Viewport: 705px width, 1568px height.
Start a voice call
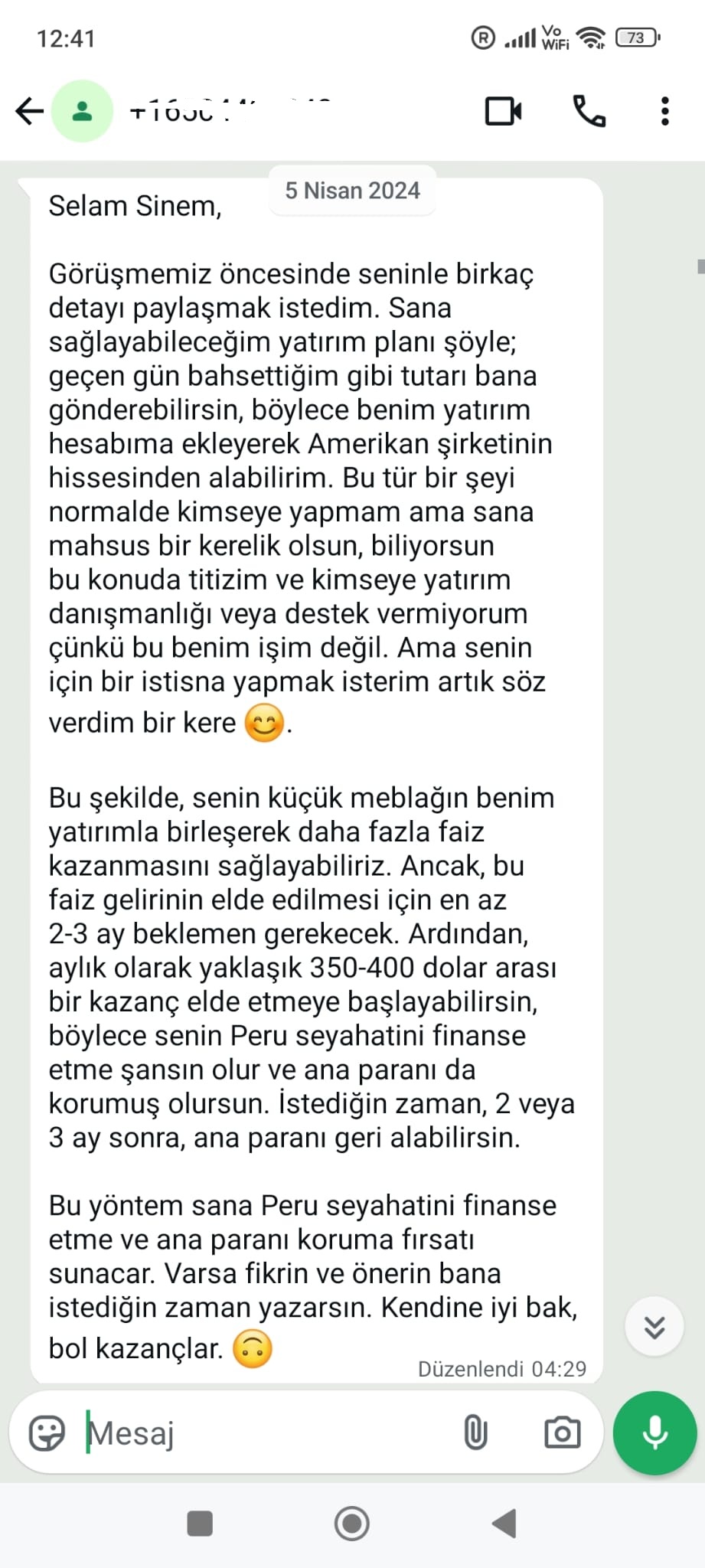click(589, 112)
